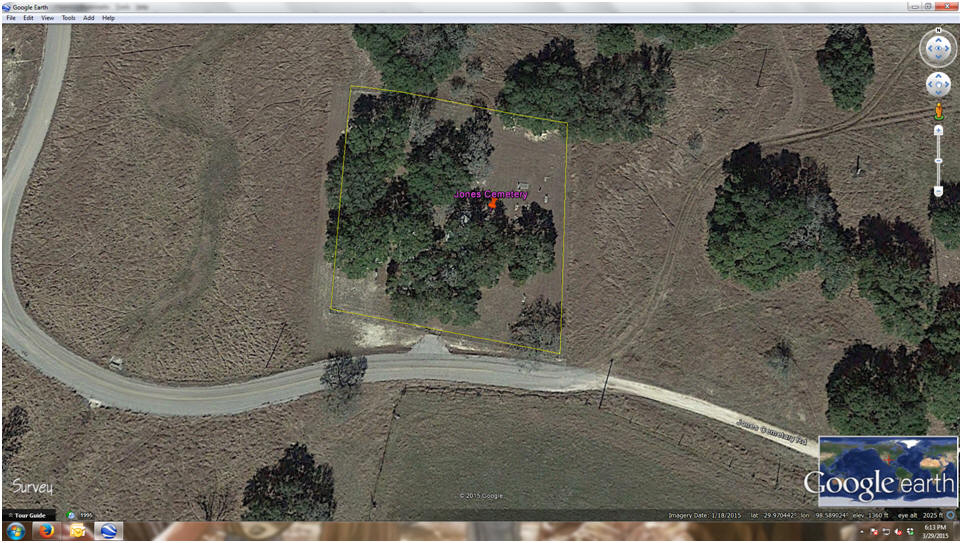Click the zoom slider handle

[x=938, y=162]
